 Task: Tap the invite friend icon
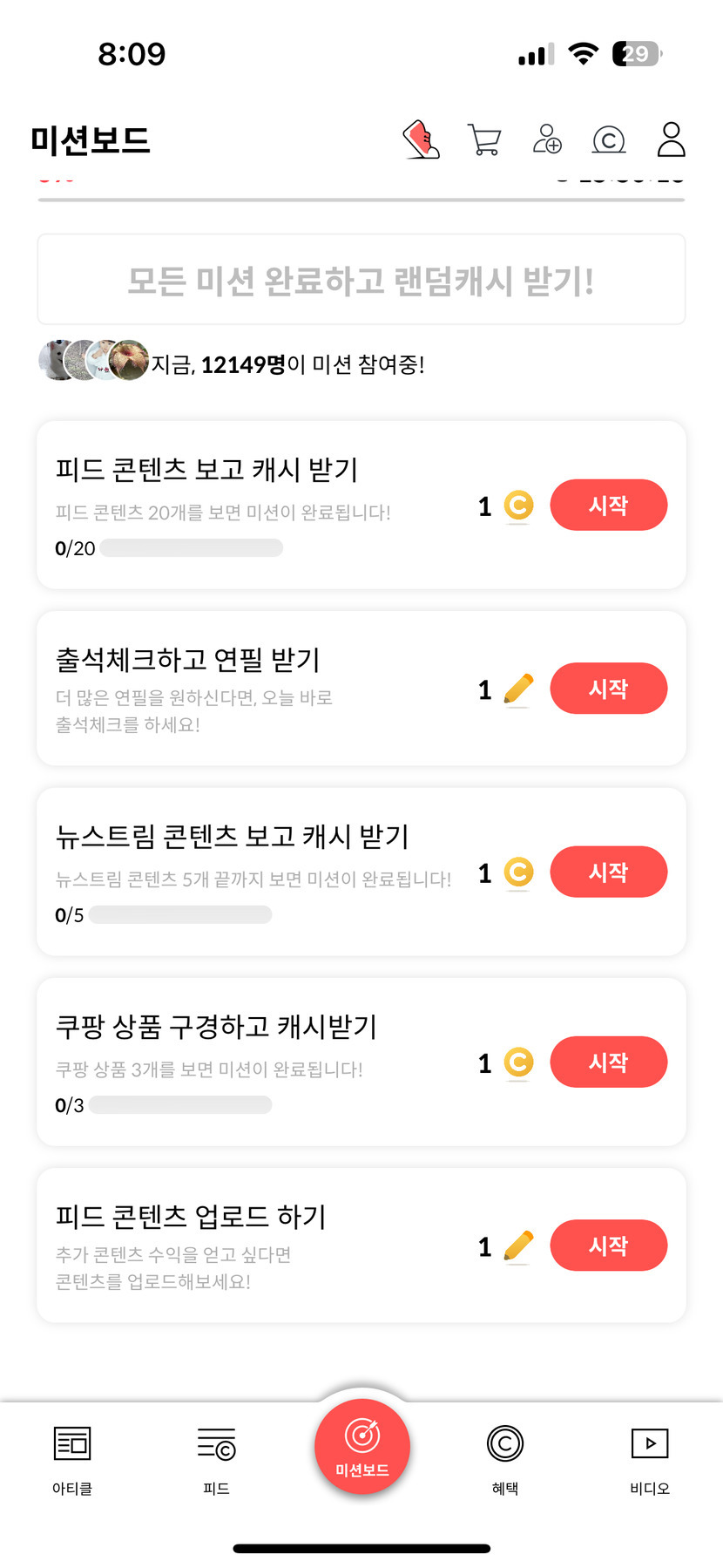click(547, 139)
